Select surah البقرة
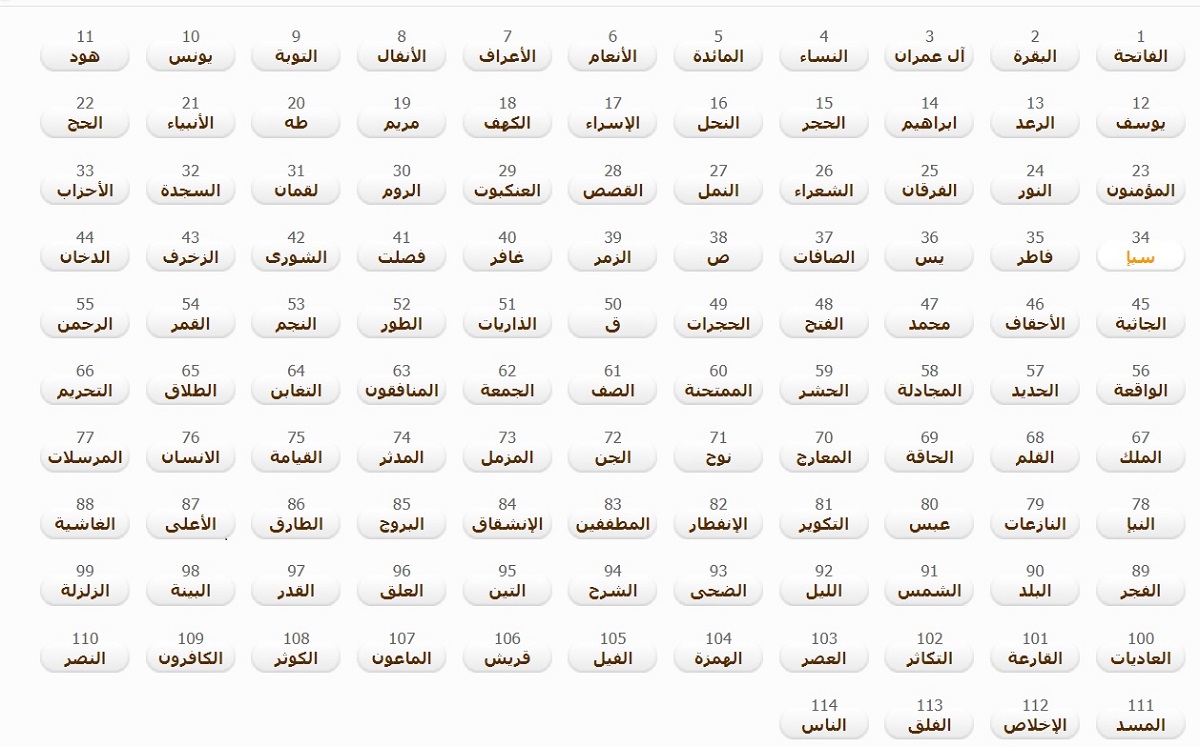The height and width of the screenshot is (747, 1200). click(1035, 57)
